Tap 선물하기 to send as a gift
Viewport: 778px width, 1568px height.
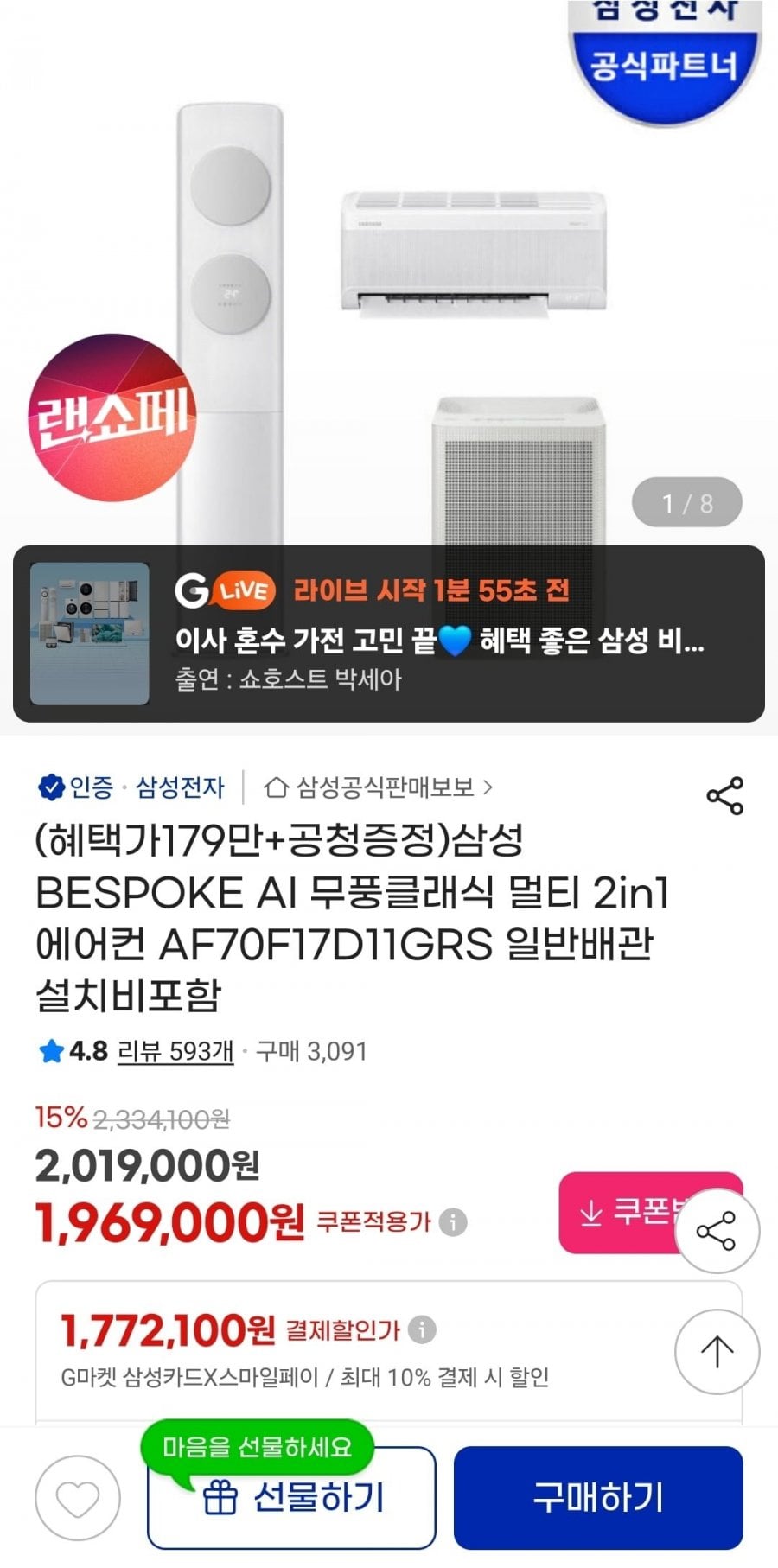291,1500
